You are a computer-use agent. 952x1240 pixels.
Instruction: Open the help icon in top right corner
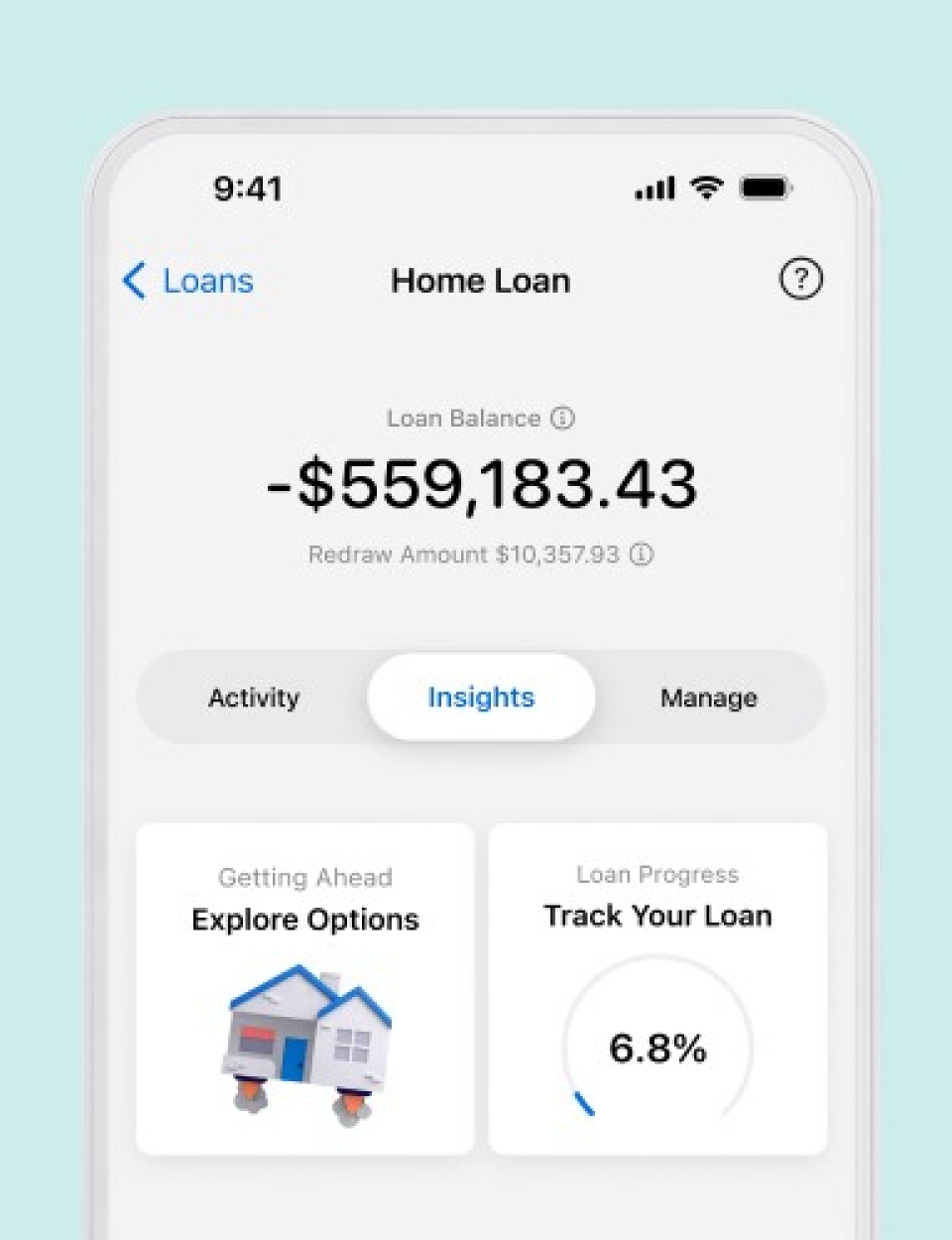(x=800, y=281)
